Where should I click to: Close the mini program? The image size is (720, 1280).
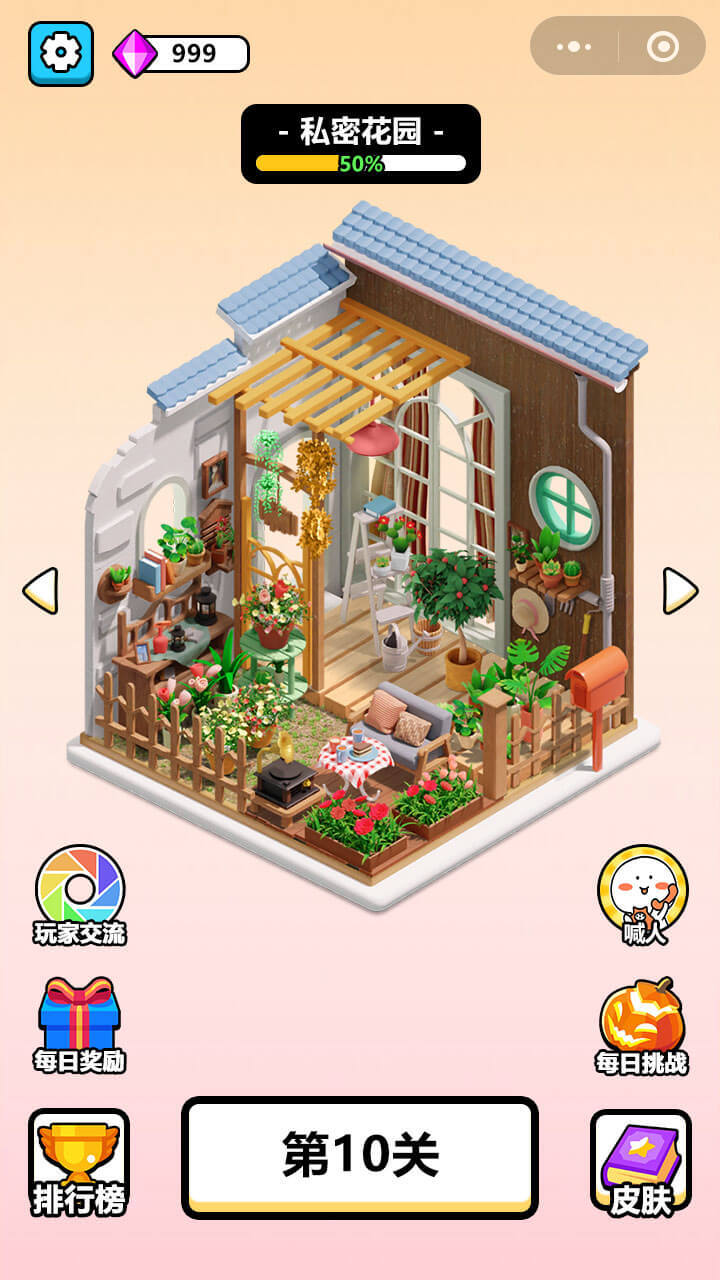(662, 46)
